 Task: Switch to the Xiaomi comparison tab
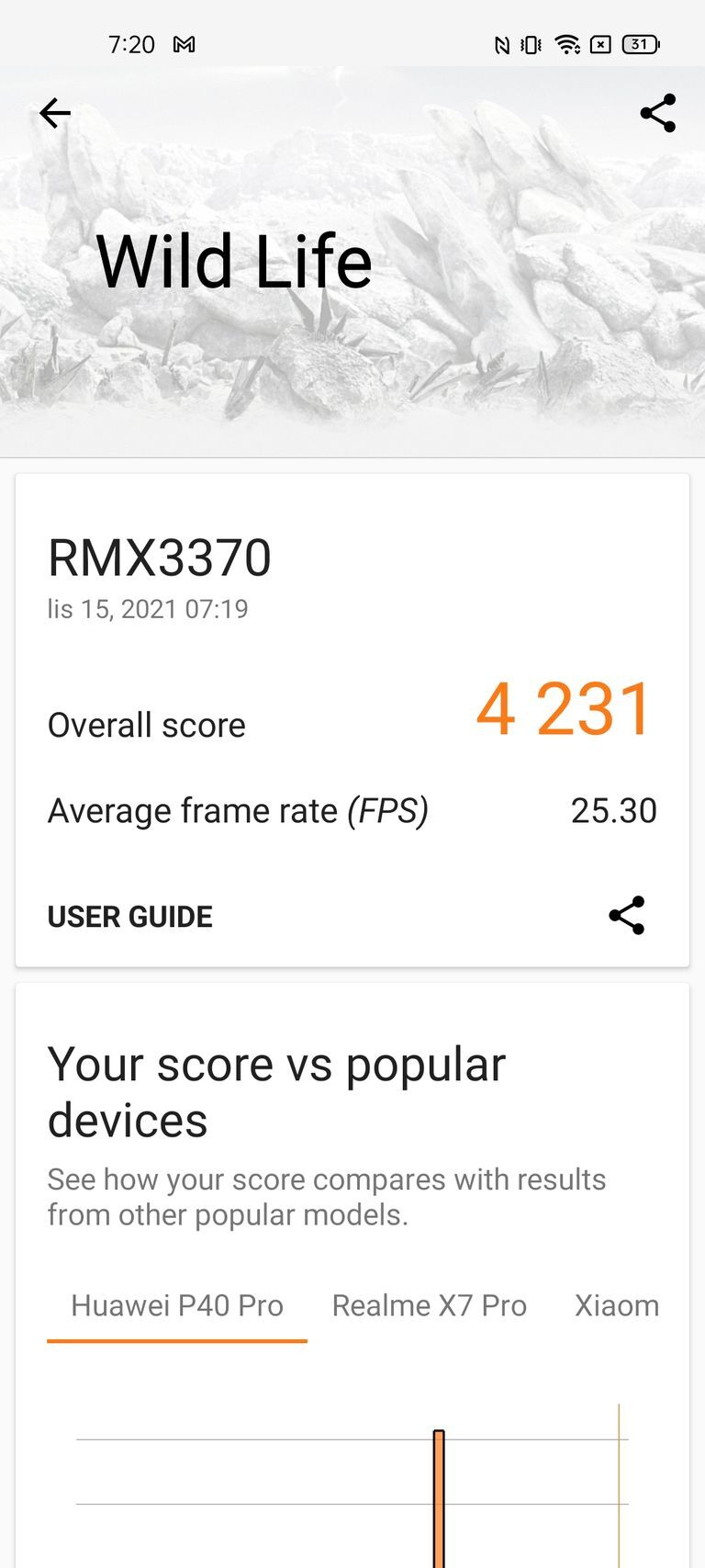click(x=617, y=1305)
